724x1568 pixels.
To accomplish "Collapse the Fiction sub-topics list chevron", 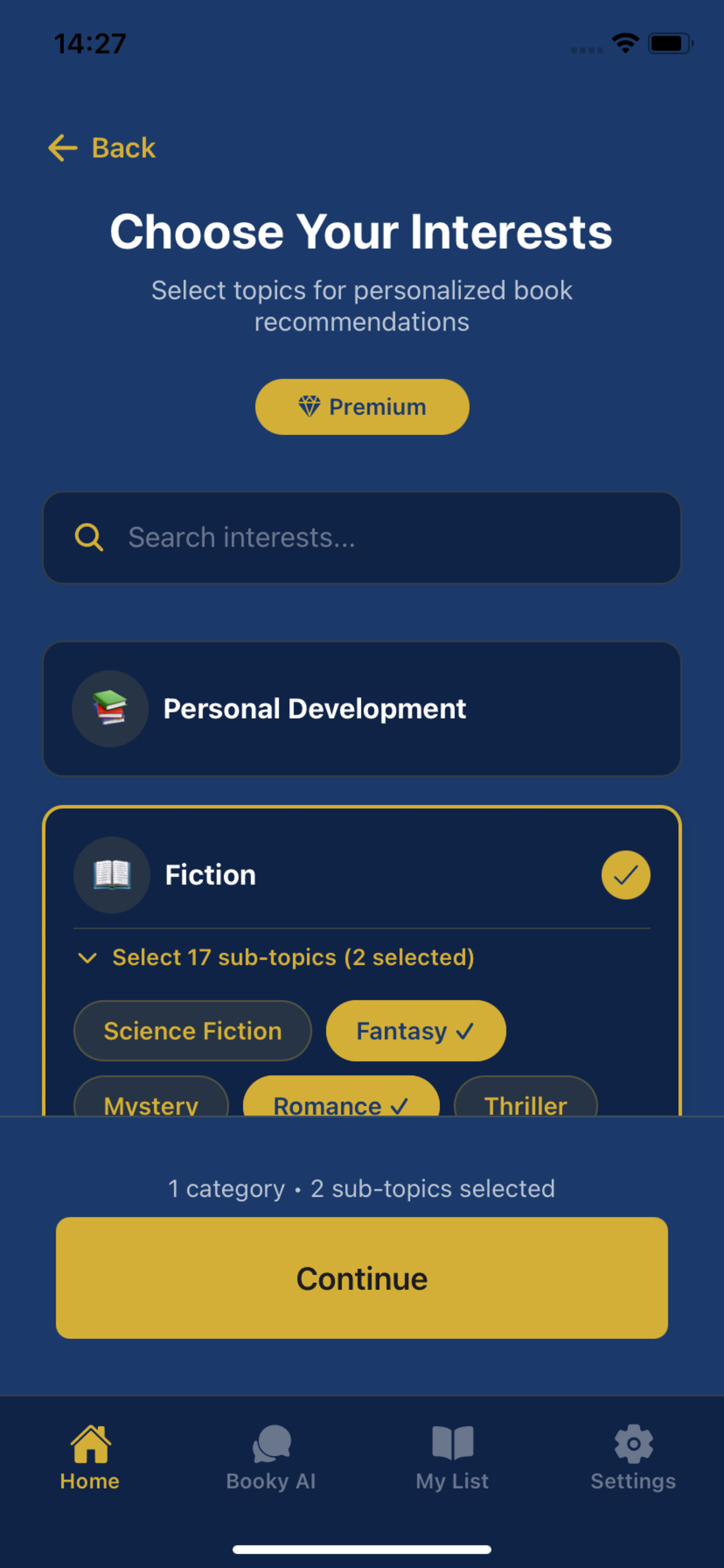I will 87,957.
